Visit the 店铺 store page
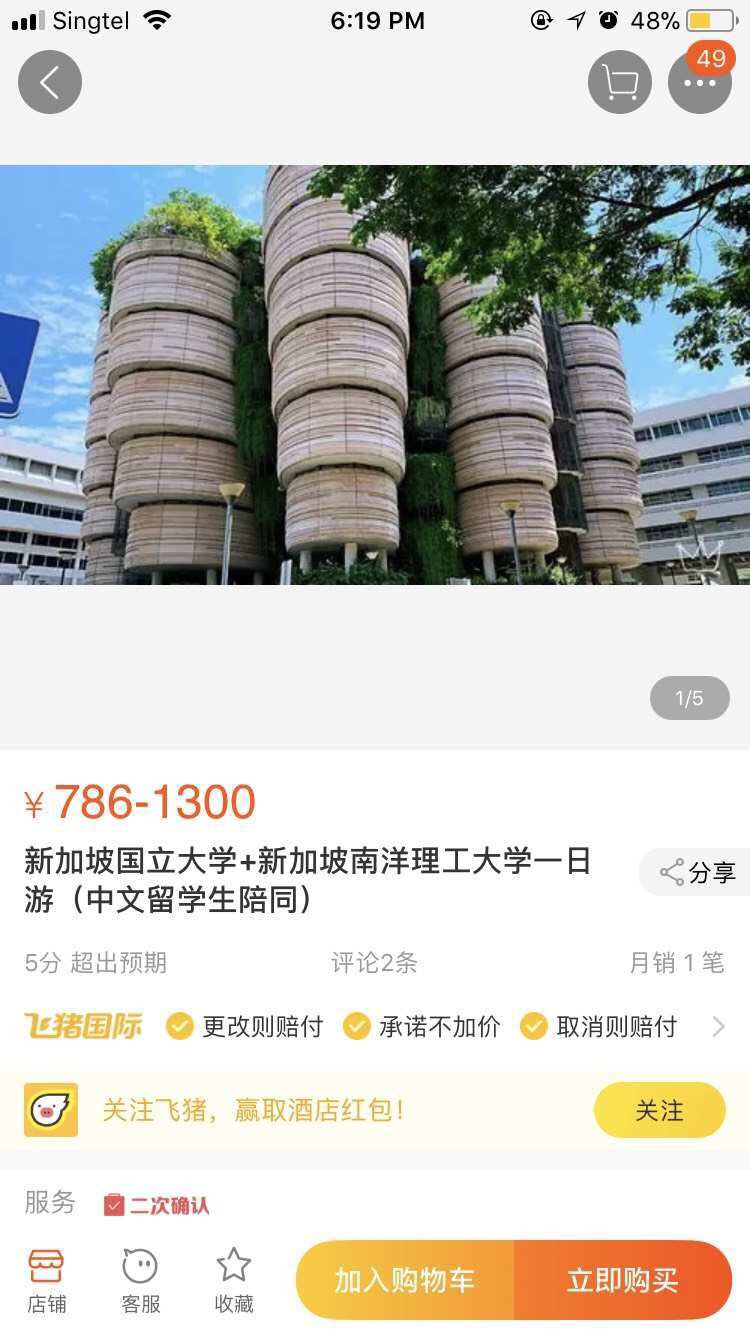750x1334 pixels. (46, 1280)
